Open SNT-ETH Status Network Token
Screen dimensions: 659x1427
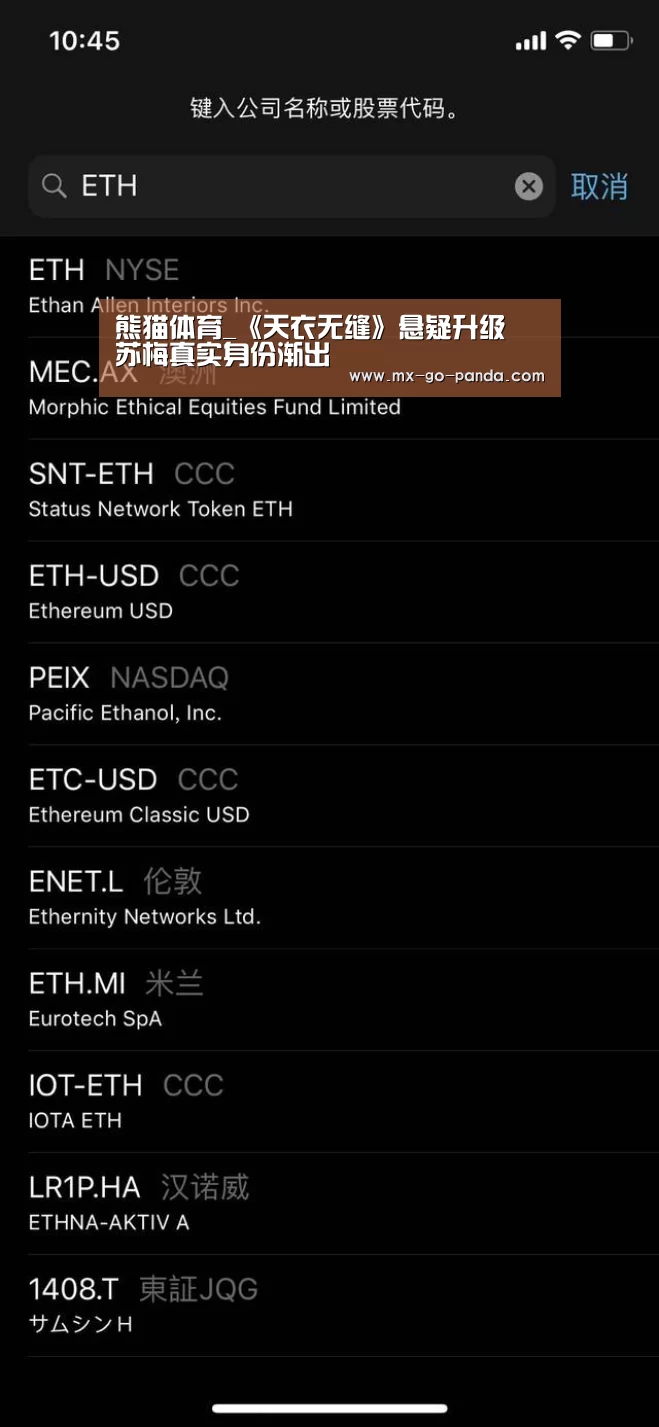(x=329, y=490)
